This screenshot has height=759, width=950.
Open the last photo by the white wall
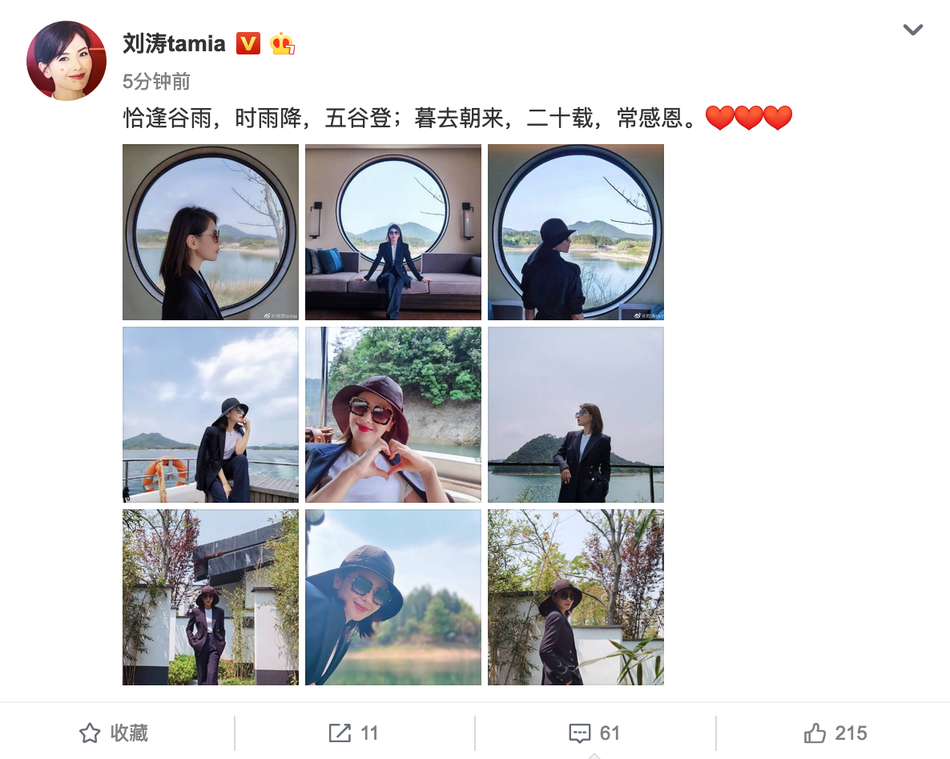576,597
